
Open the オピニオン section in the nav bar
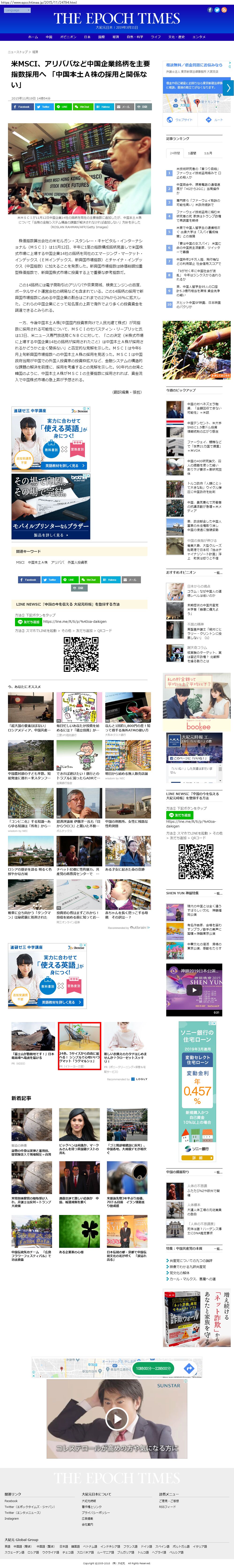(x=68, y=37)
